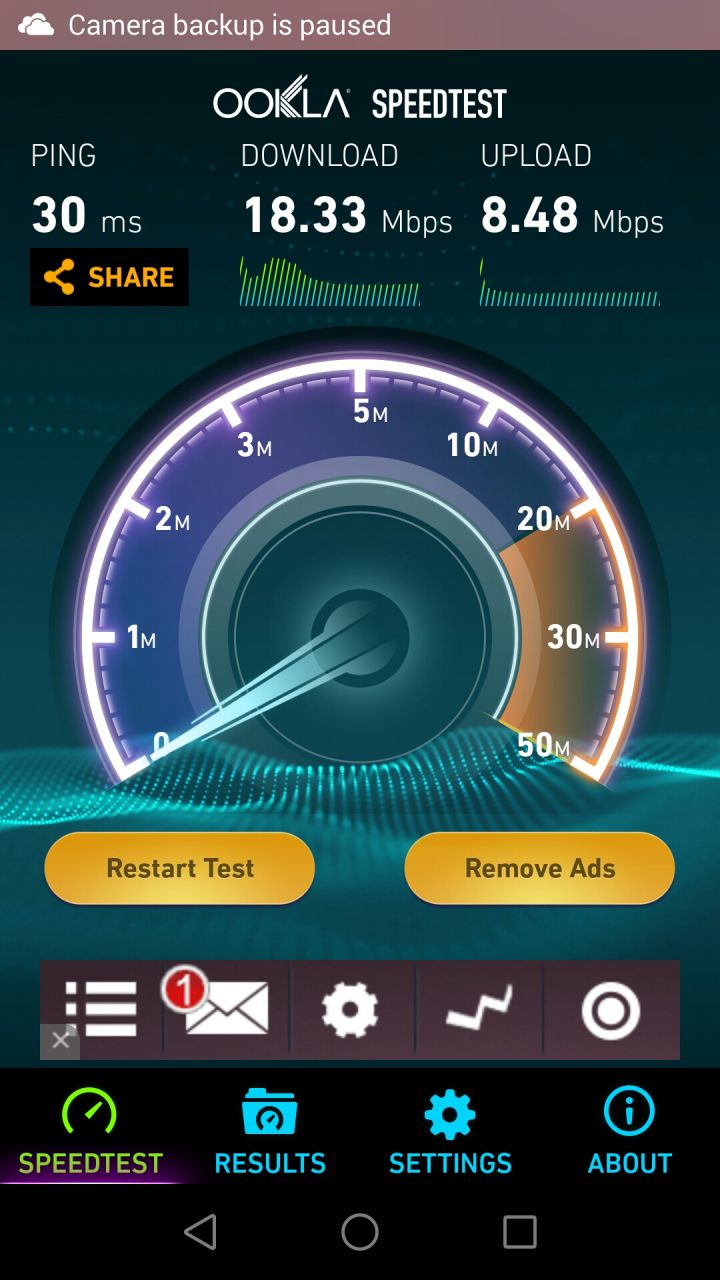Share the speed test result
The width and height of the screenshot is (720, 1280).
click(109, 277)
